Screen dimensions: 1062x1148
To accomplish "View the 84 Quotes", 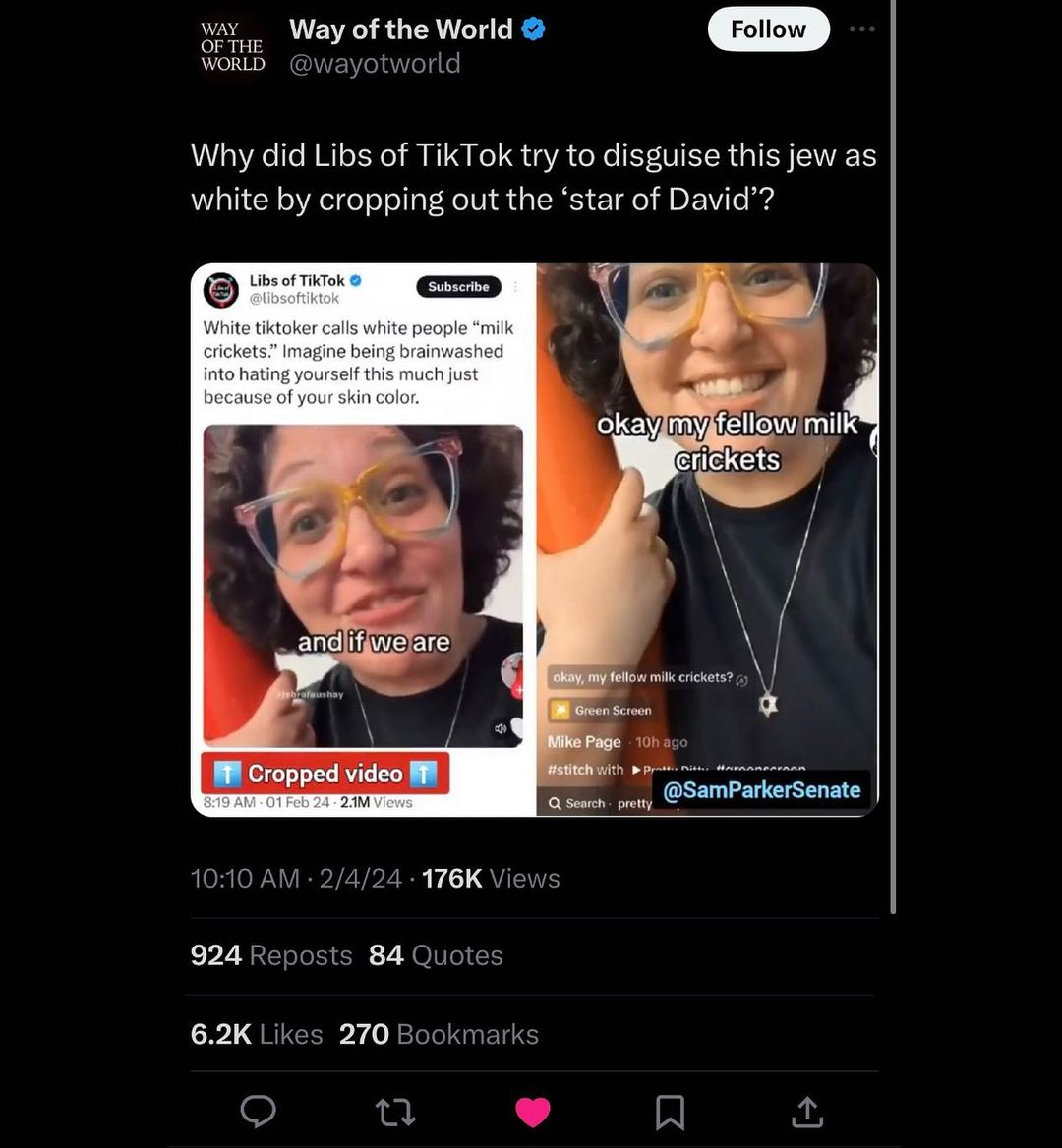I will [x=436, y=955].
